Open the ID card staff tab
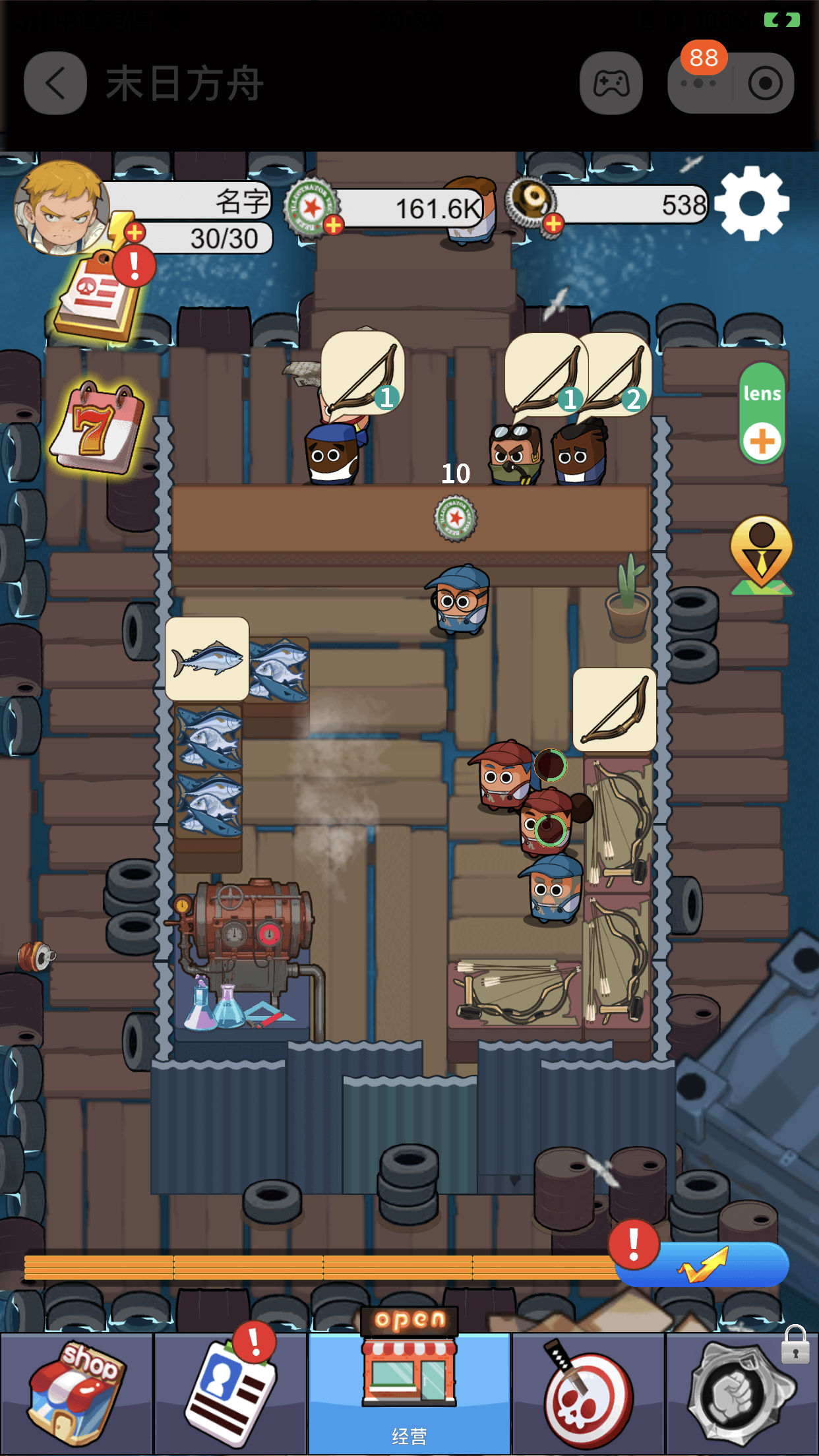 [230, 1393]
